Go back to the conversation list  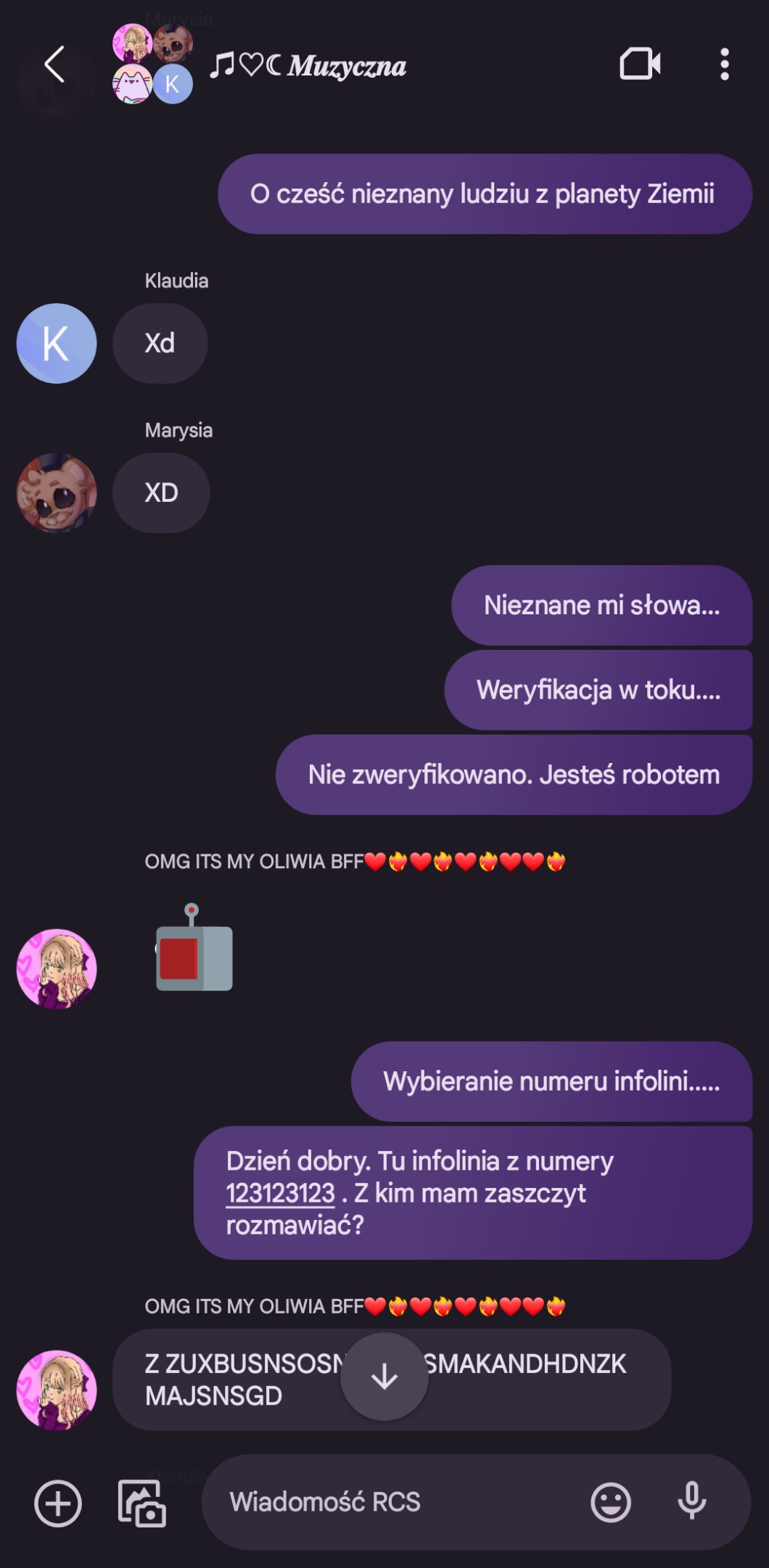[x=54, y=64]
